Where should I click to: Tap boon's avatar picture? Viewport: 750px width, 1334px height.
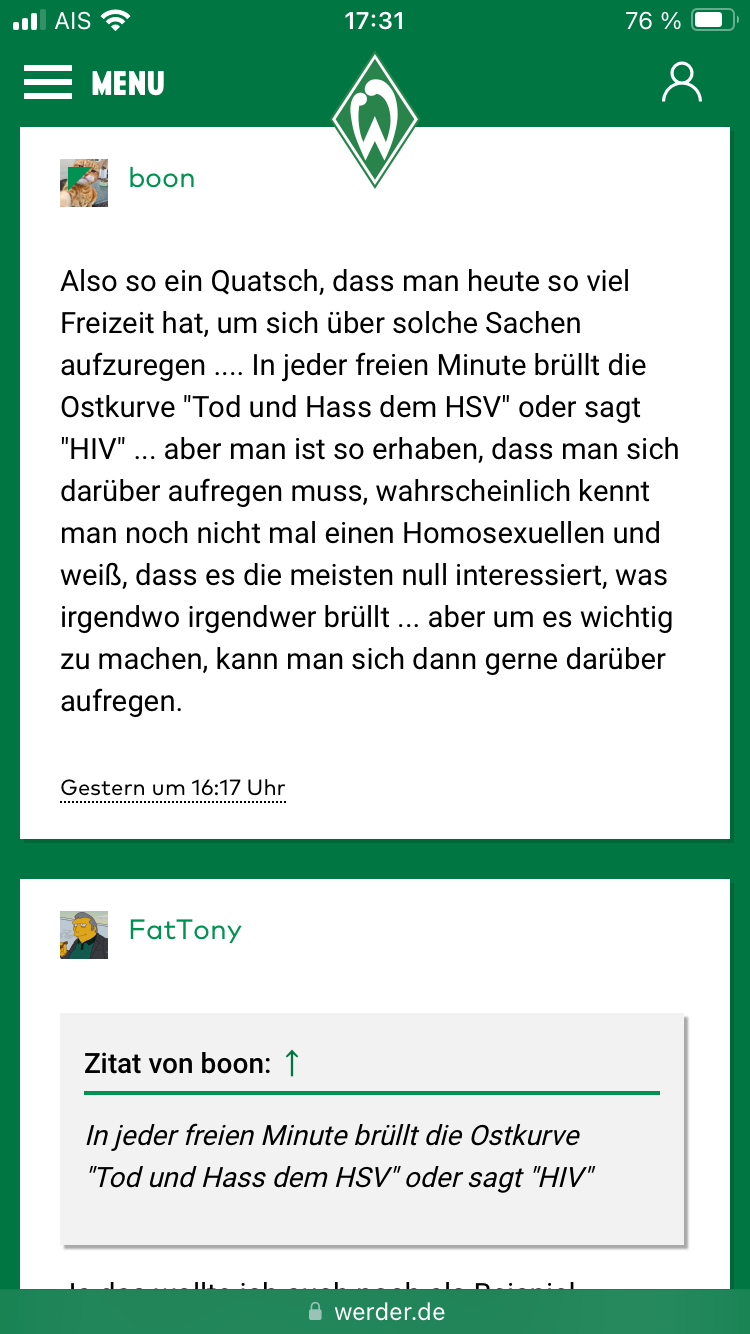[84, 183]
